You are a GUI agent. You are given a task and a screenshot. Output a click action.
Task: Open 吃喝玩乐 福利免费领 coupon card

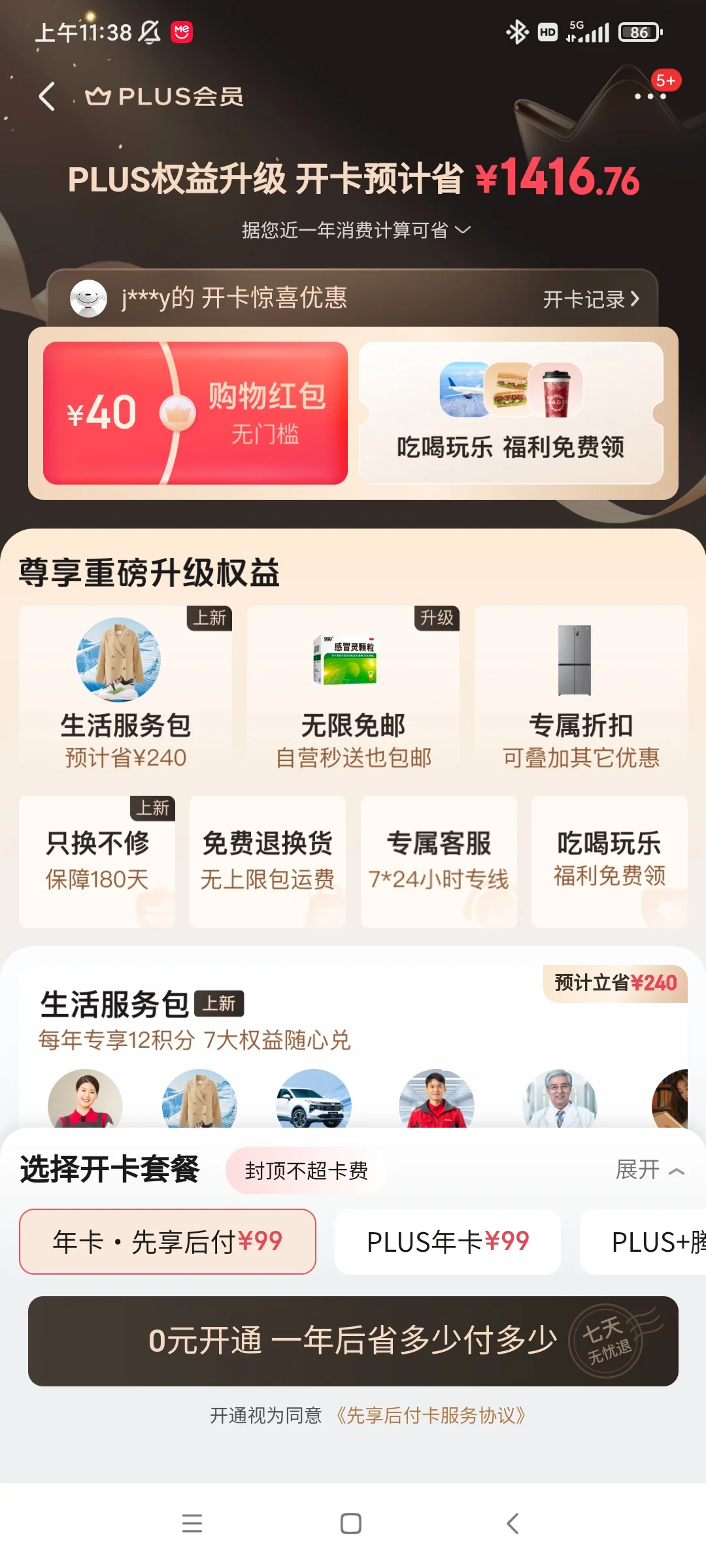(511, 413)
